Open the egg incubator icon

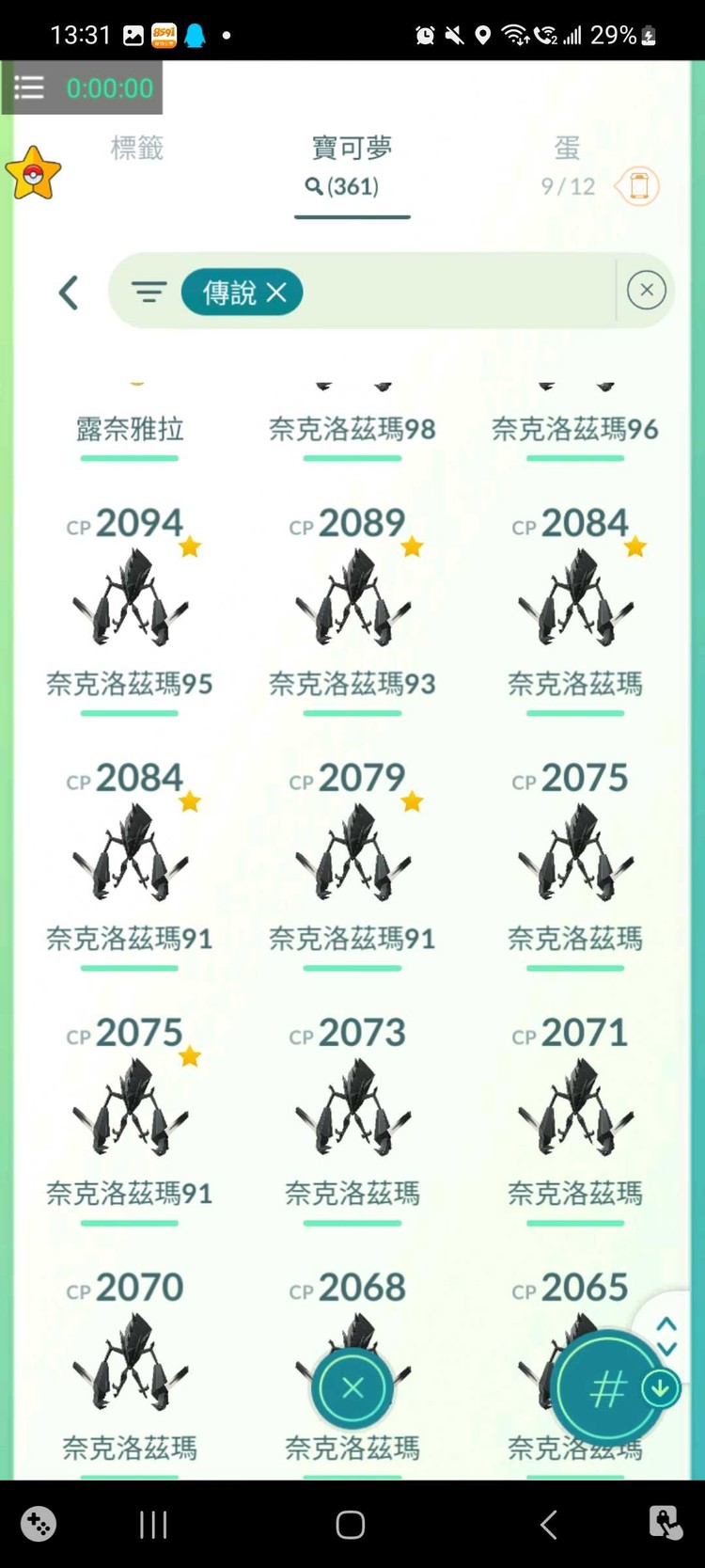[x=638, y=186]
